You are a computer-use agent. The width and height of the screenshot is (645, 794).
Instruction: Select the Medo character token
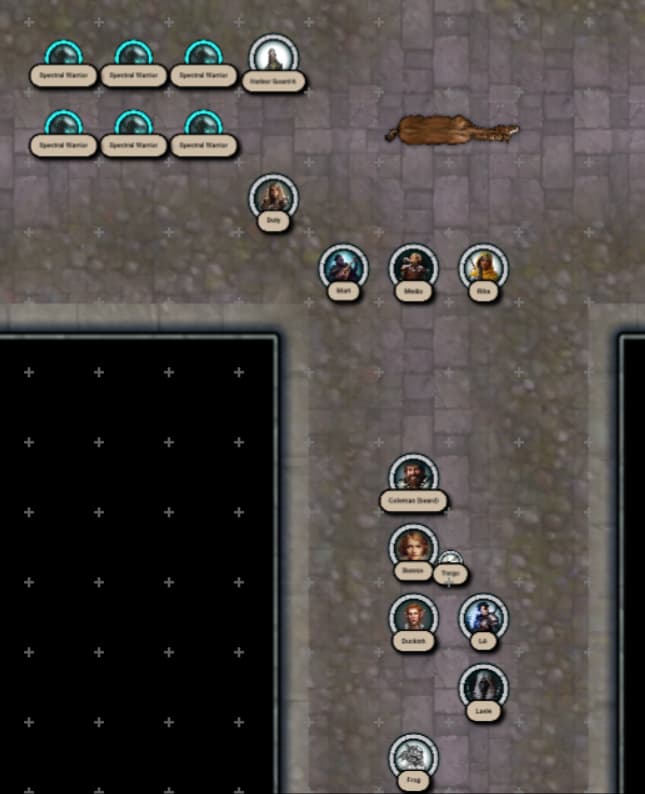tap(413, 267)
